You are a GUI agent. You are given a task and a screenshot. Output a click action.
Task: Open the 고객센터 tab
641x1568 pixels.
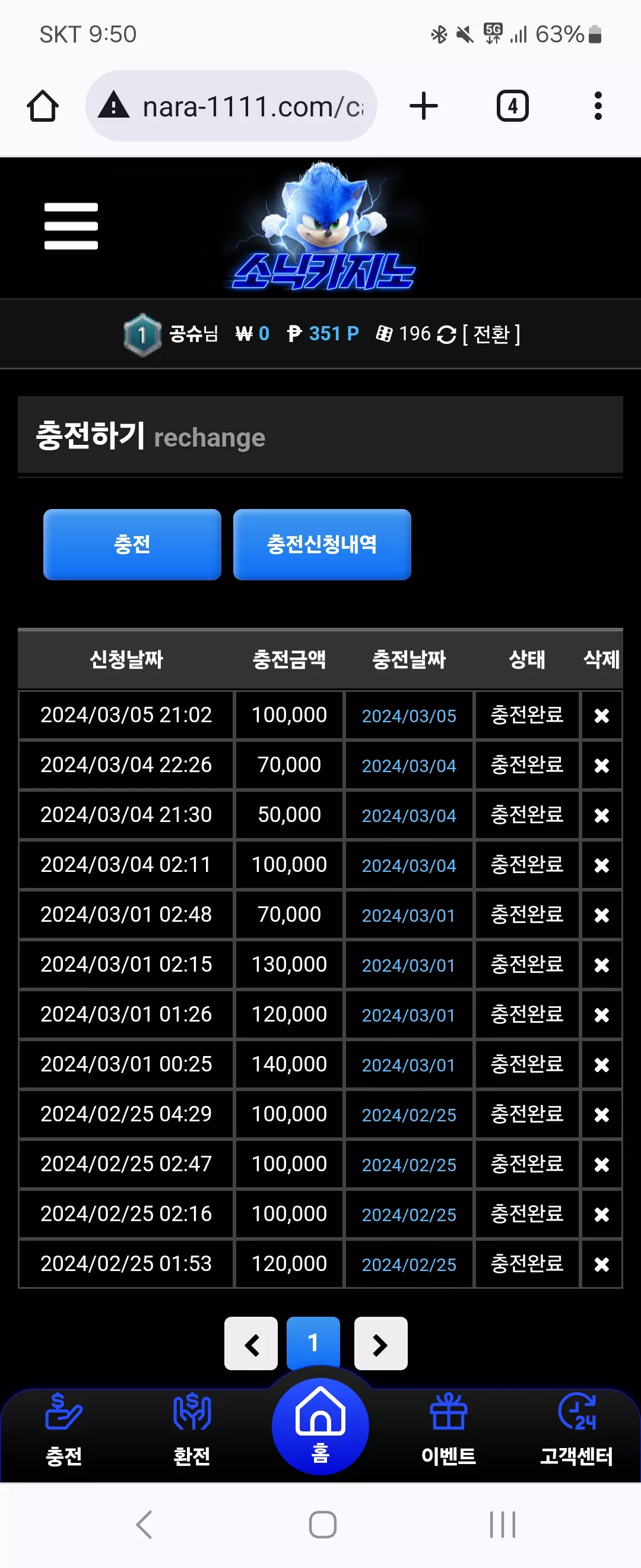pyautogui.click(x=576, y=1428)
